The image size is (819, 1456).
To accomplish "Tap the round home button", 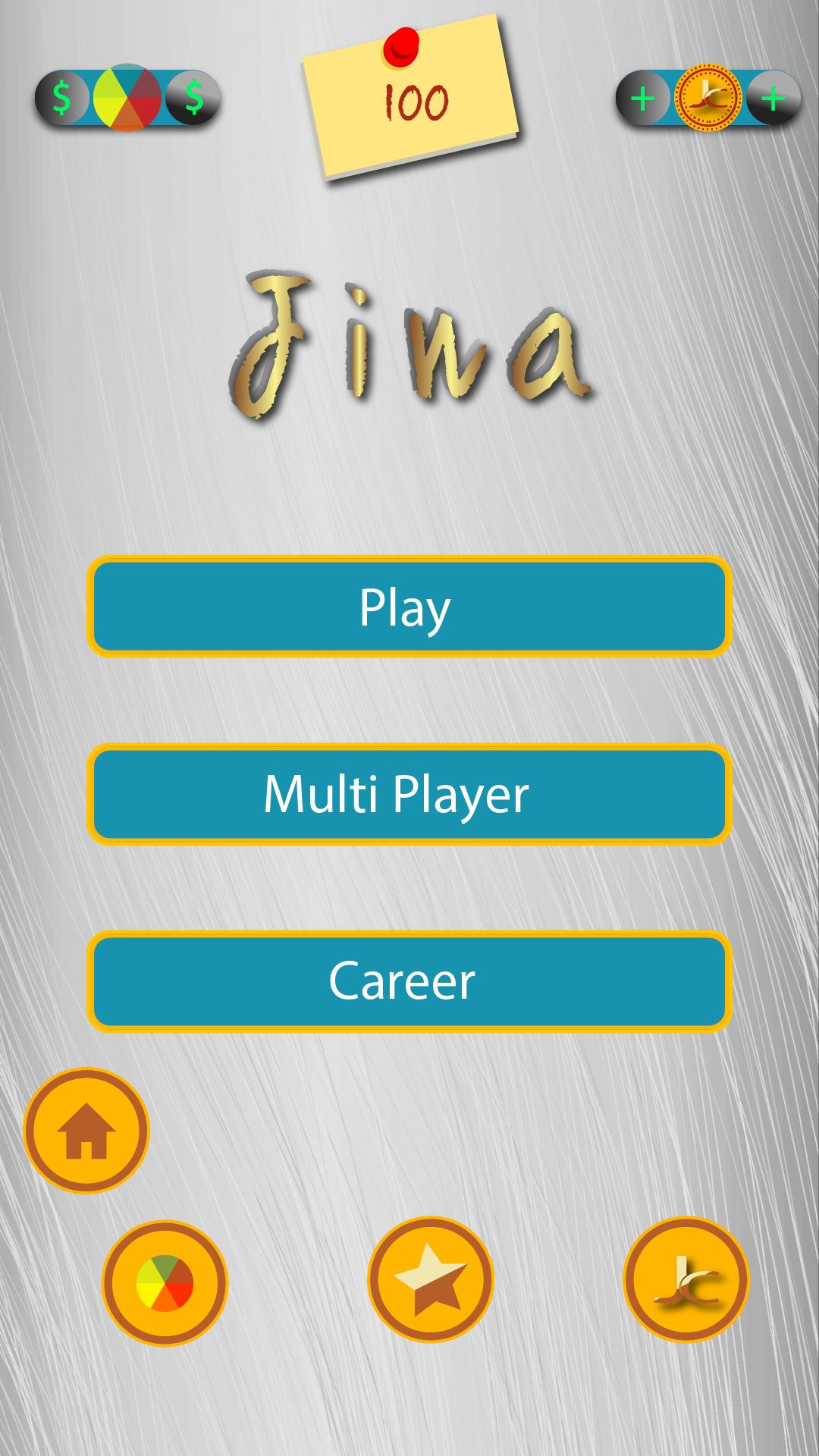I will coord(86,1131).
